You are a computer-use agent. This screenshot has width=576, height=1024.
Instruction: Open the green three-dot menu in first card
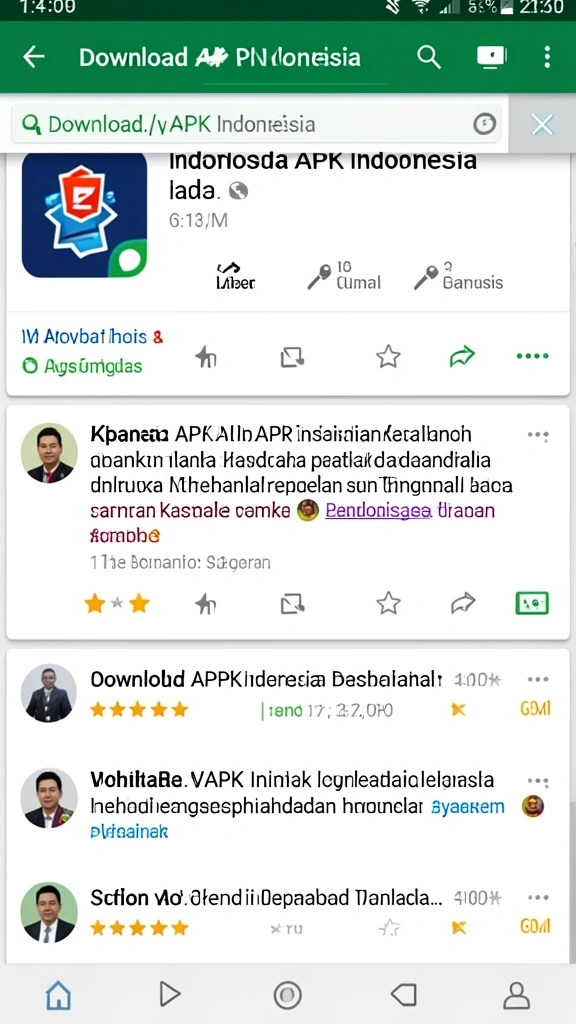tap(532, 357)
